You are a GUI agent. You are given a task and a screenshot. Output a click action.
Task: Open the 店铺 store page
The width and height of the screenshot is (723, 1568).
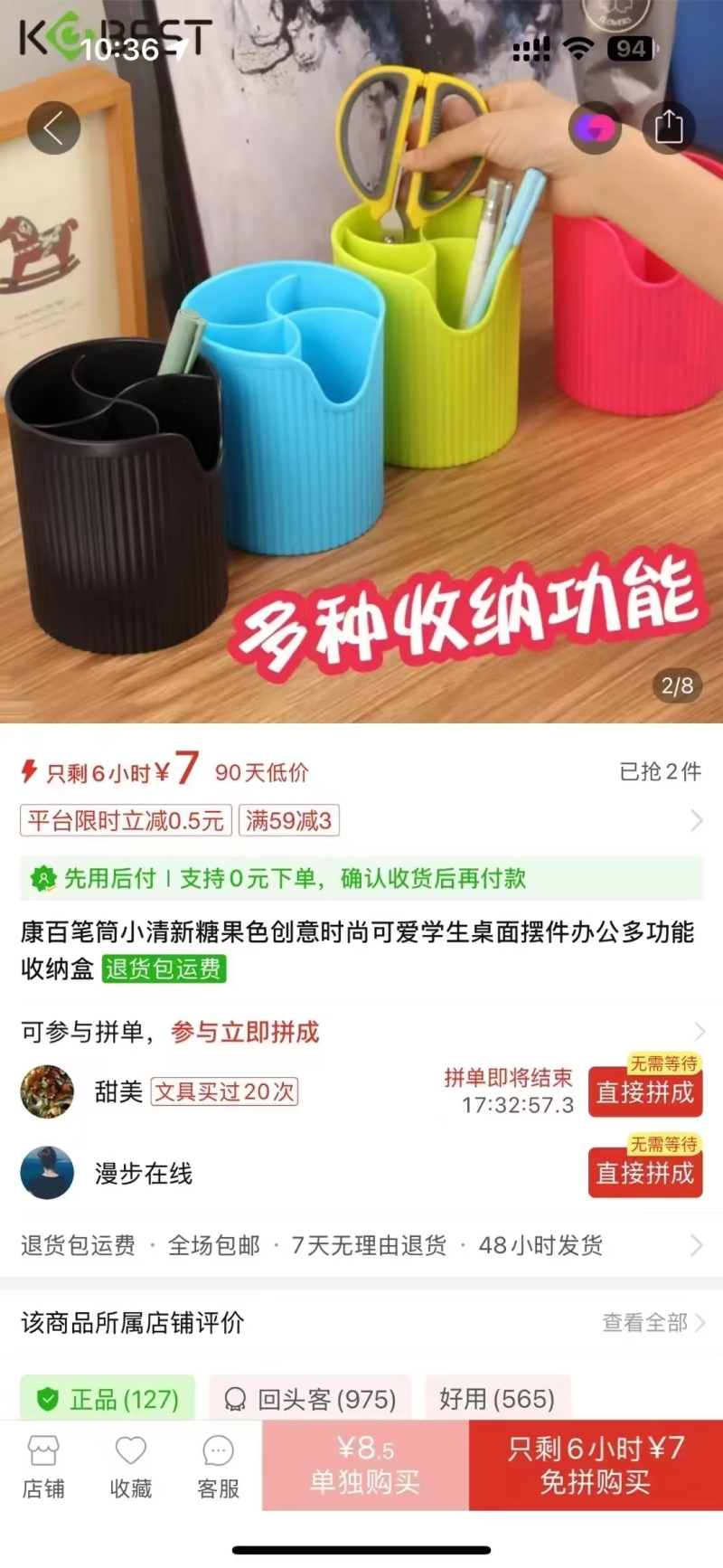coord(43,1467)
